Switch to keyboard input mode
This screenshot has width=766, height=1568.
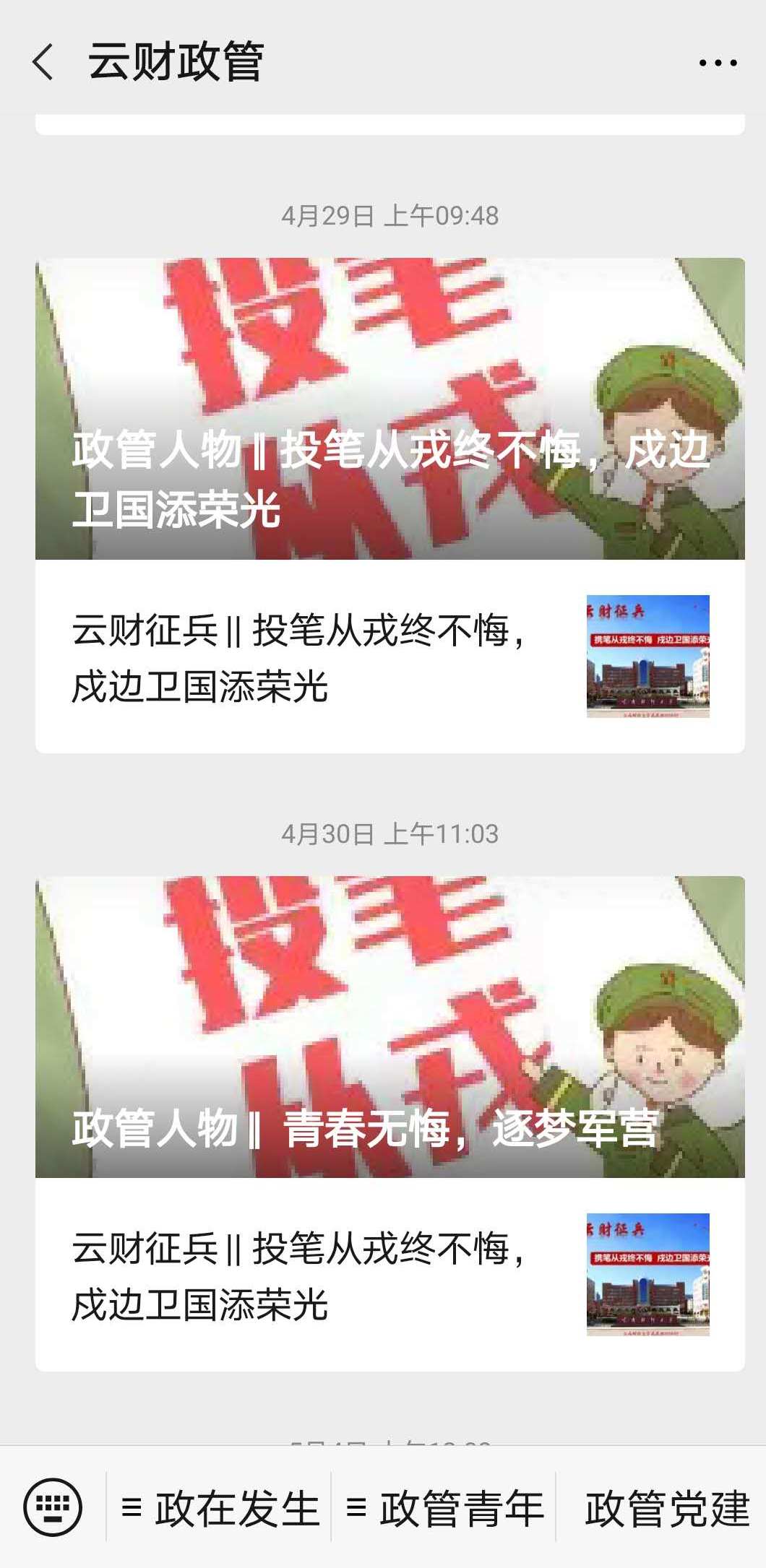click(53, 1507)
